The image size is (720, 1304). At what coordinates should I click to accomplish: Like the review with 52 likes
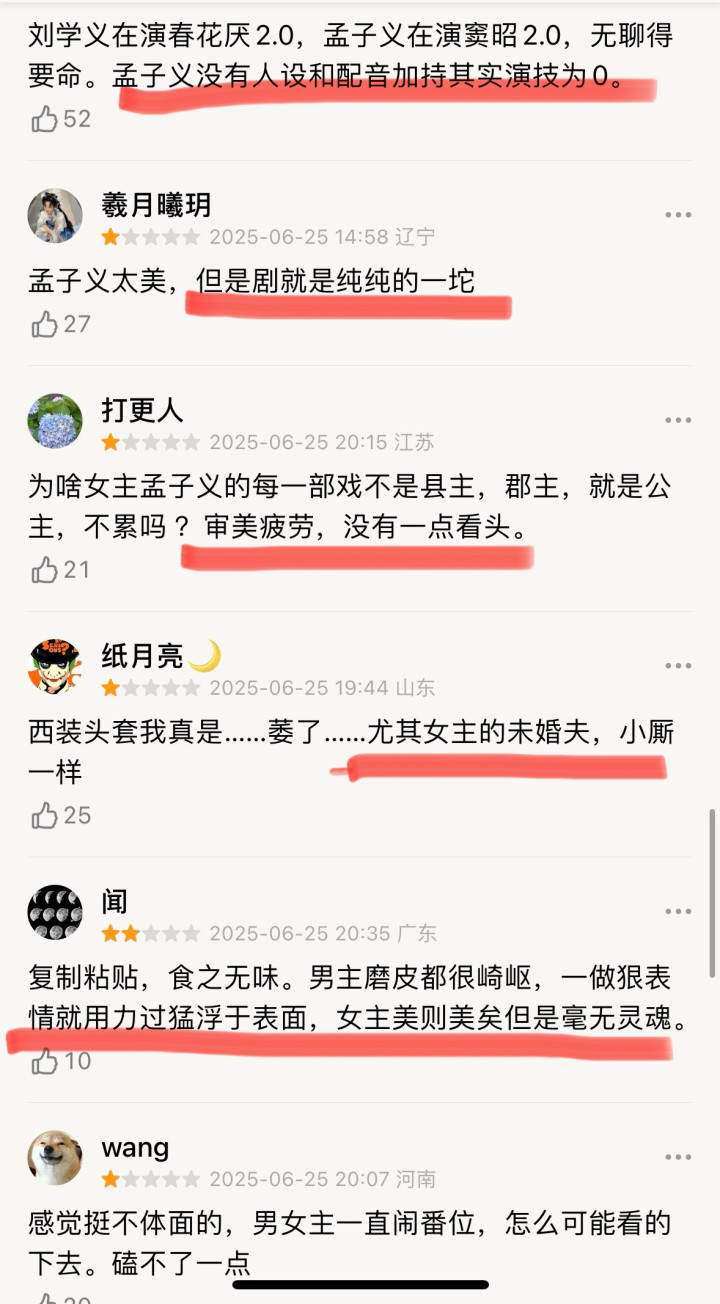point(45,120)
